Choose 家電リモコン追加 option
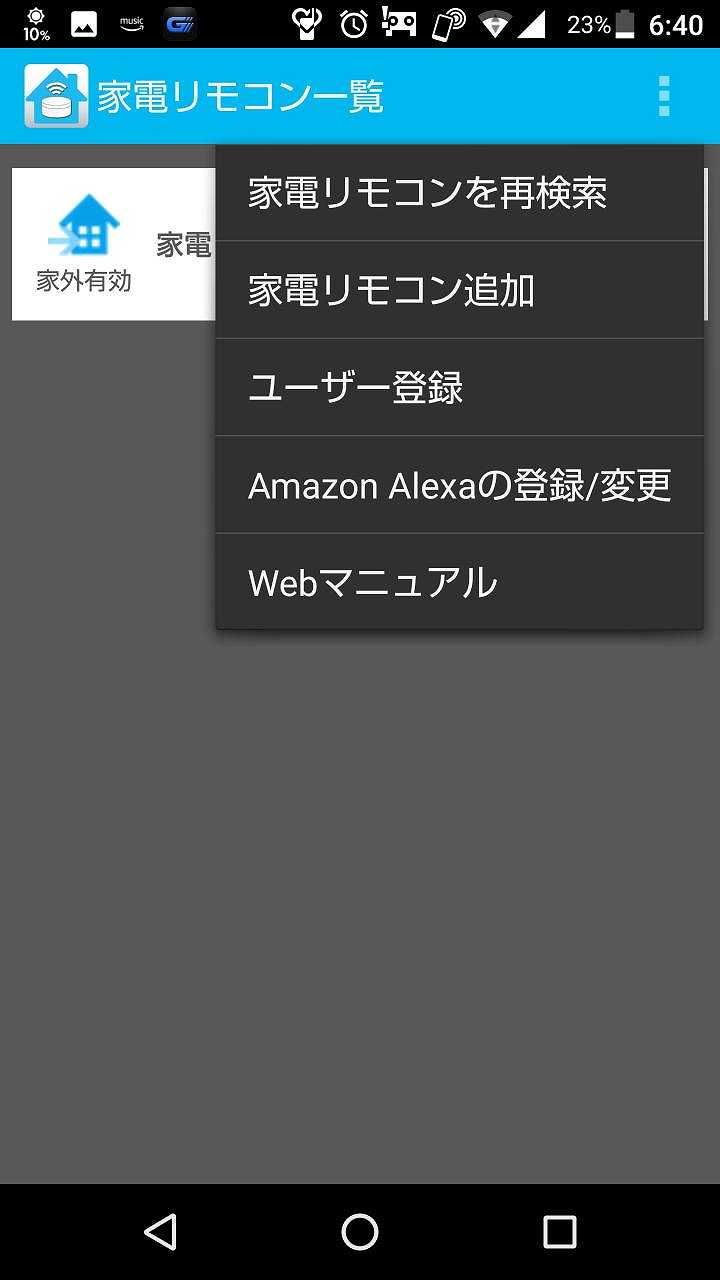Viewport: 720px width, 1280px height. point(459,290)
